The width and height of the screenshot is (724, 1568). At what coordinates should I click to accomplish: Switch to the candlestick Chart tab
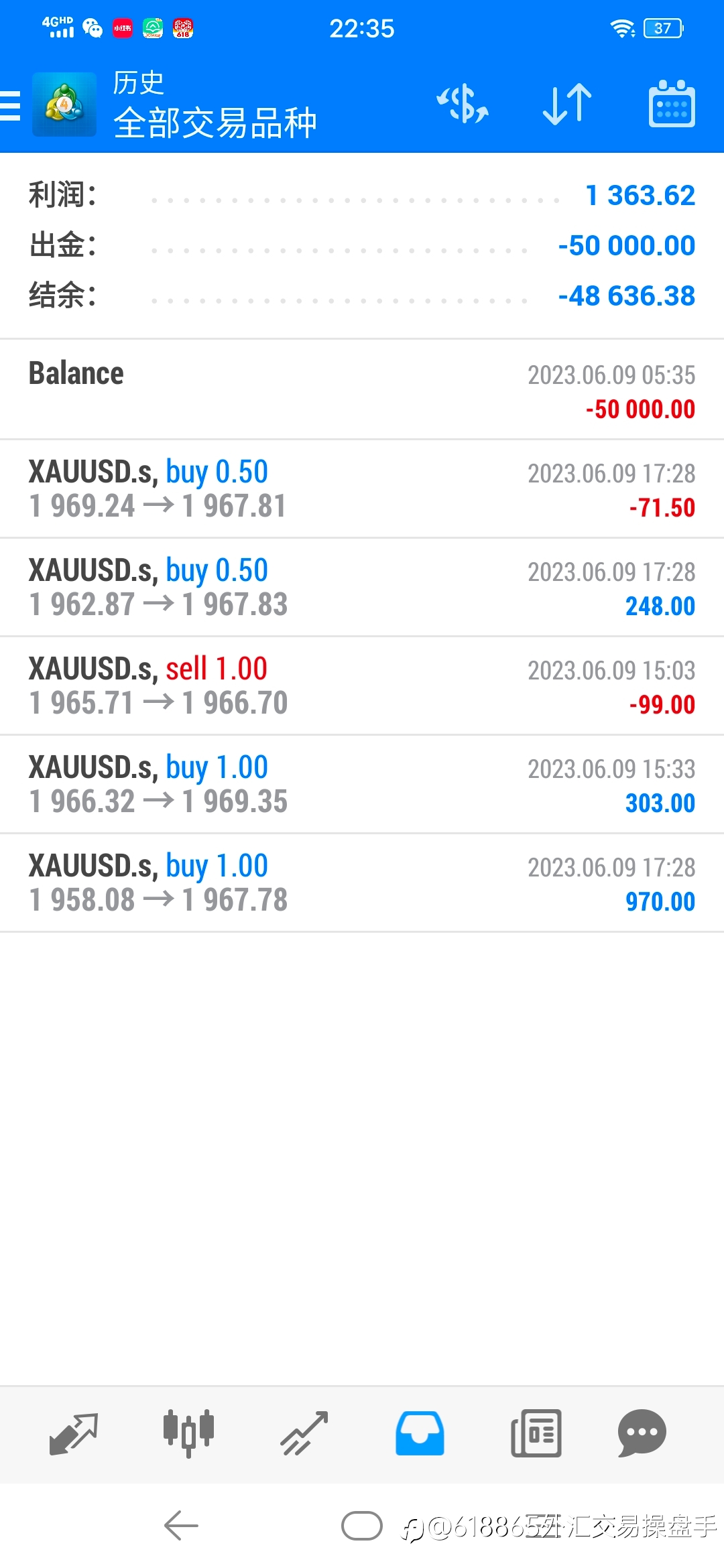click(188, 1434)
